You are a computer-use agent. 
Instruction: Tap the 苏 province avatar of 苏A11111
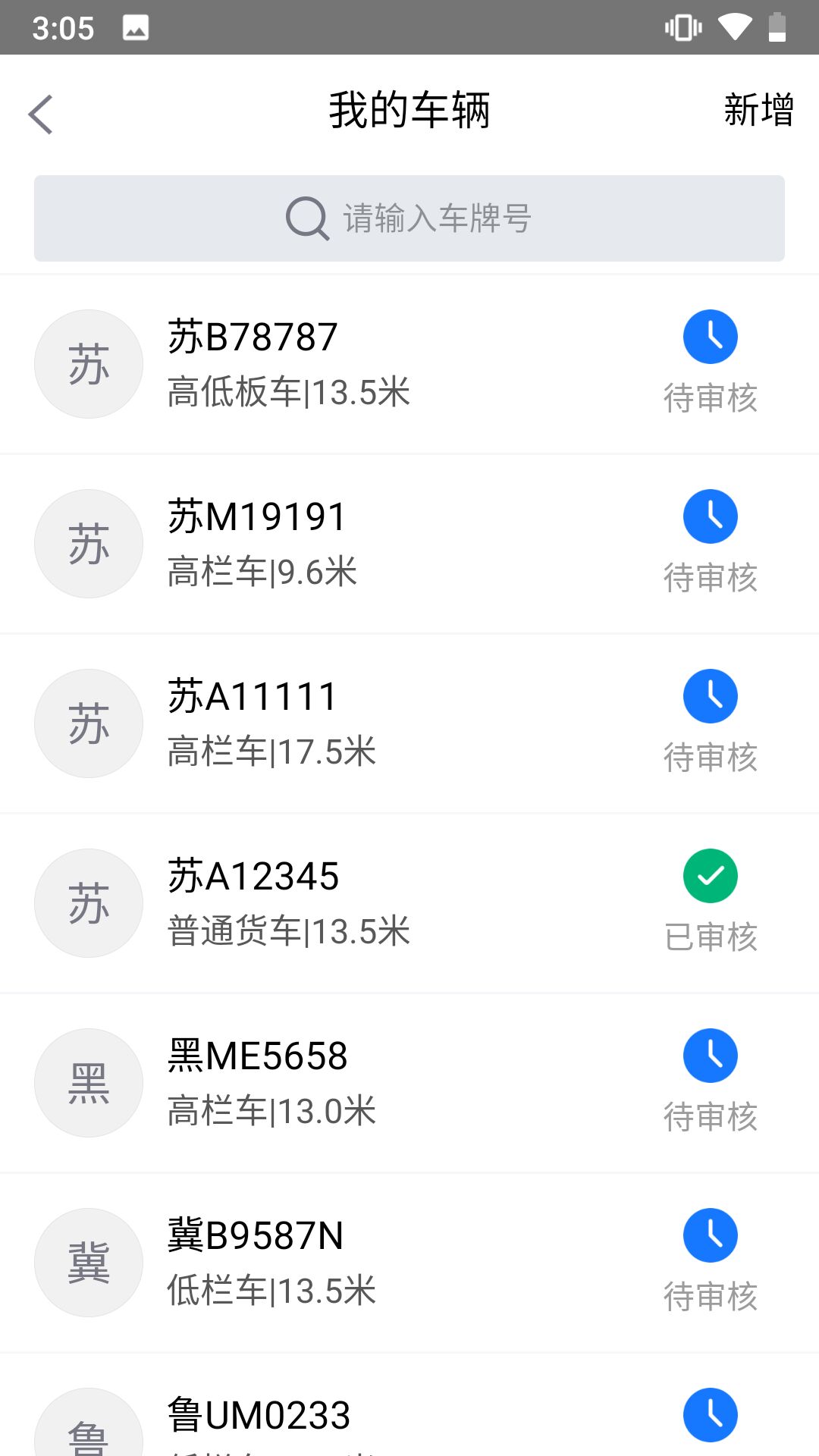coord(88,723)
